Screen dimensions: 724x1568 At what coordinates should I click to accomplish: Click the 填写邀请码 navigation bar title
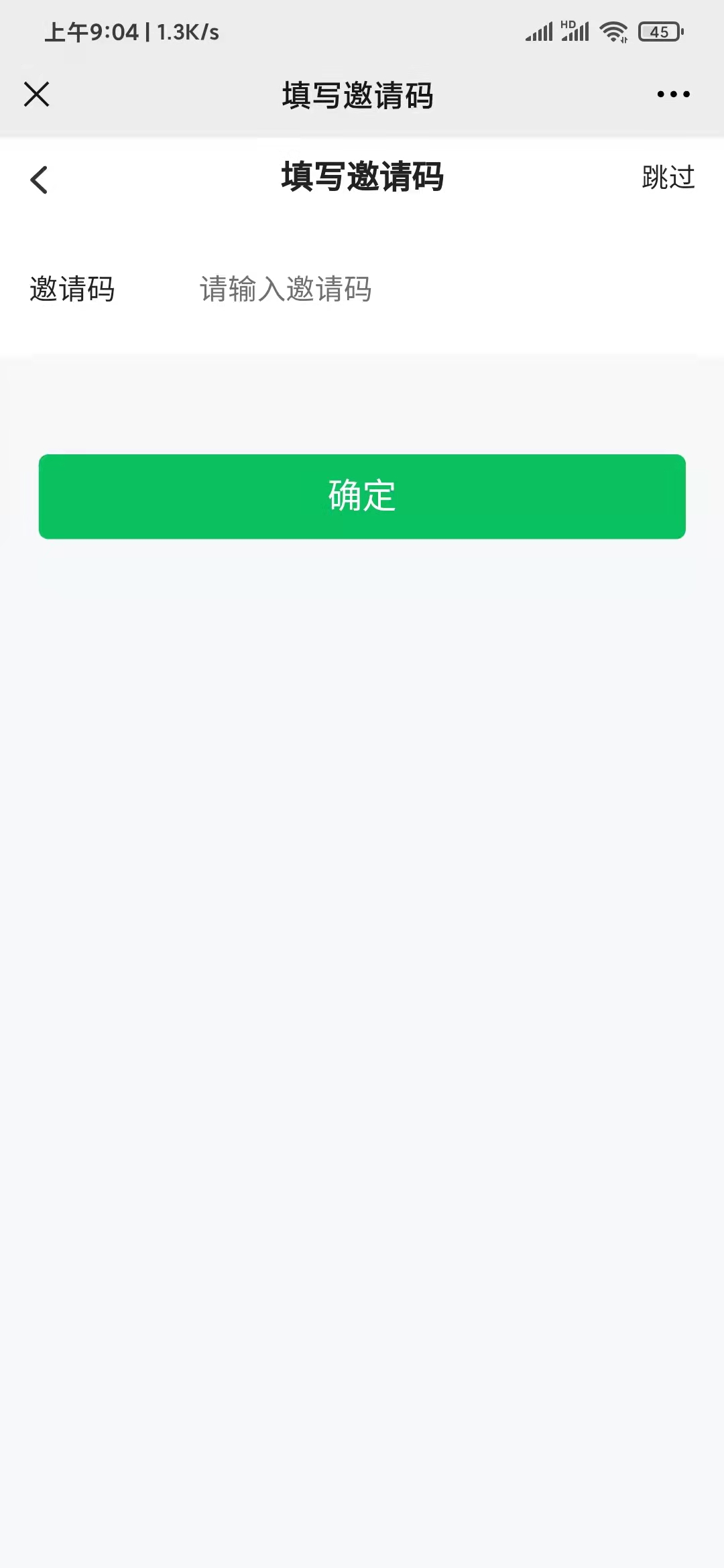[x=359, y=94]
